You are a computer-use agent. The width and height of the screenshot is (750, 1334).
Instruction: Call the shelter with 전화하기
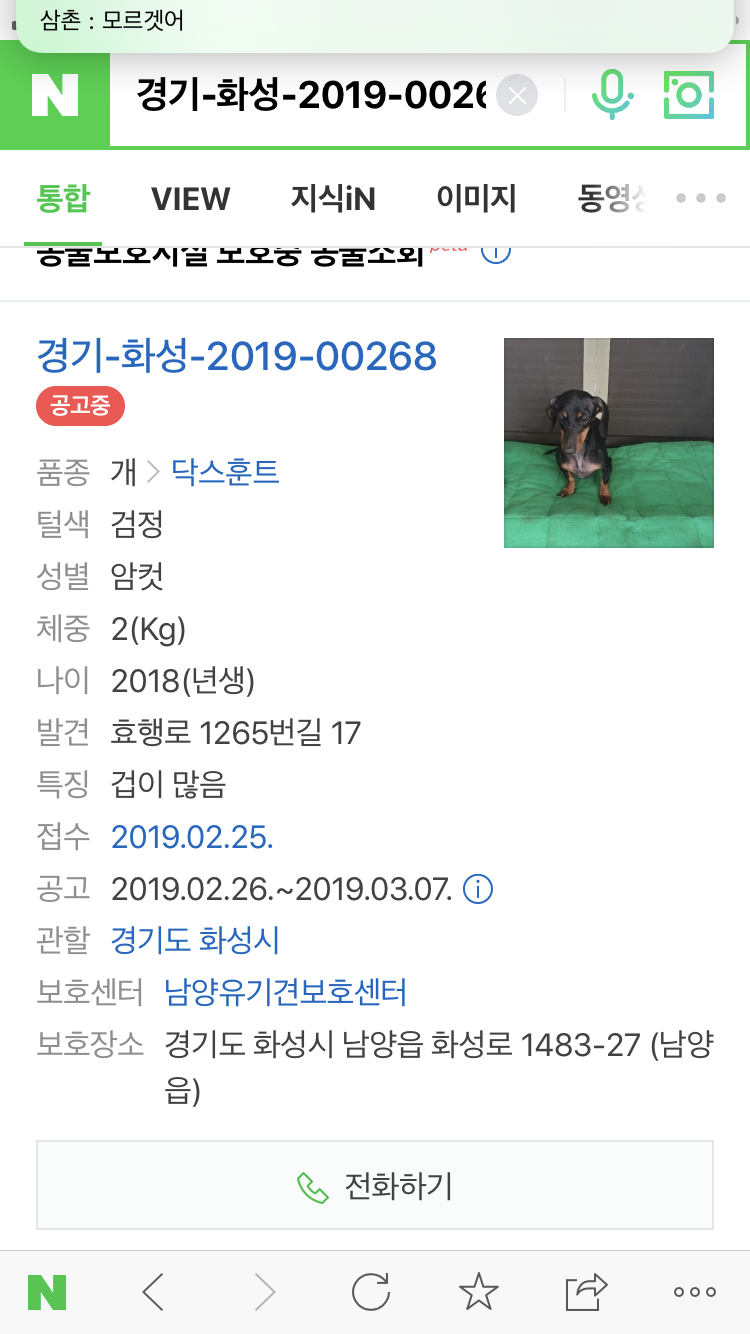coord(375,1186)
